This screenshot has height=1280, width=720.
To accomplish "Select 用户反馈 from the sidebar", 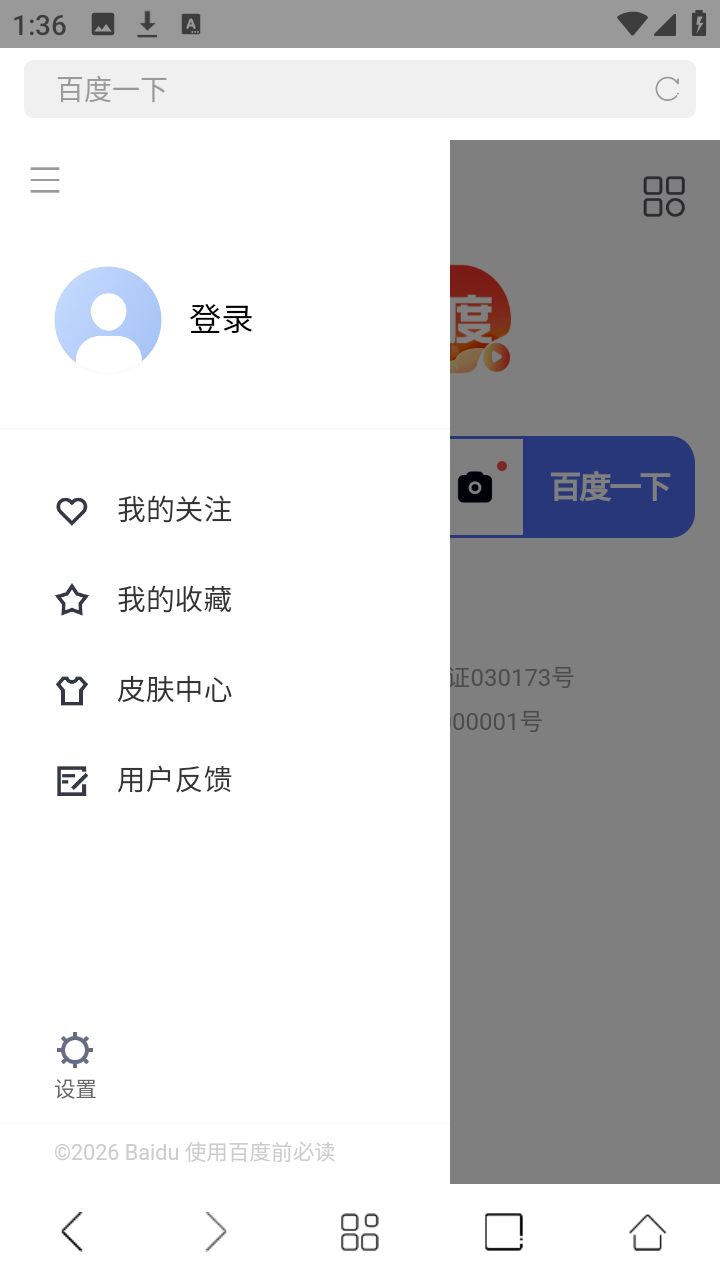I will point(174,781).
